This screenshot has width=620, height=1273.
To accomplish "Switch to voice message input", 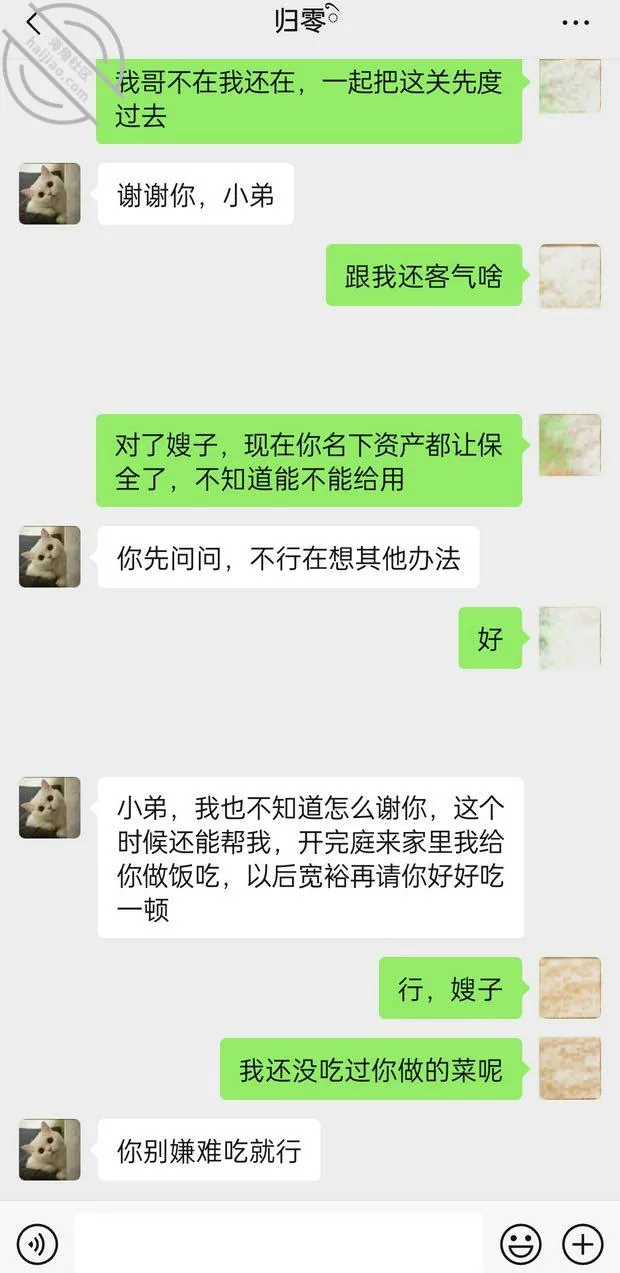I will point(37,1244).
